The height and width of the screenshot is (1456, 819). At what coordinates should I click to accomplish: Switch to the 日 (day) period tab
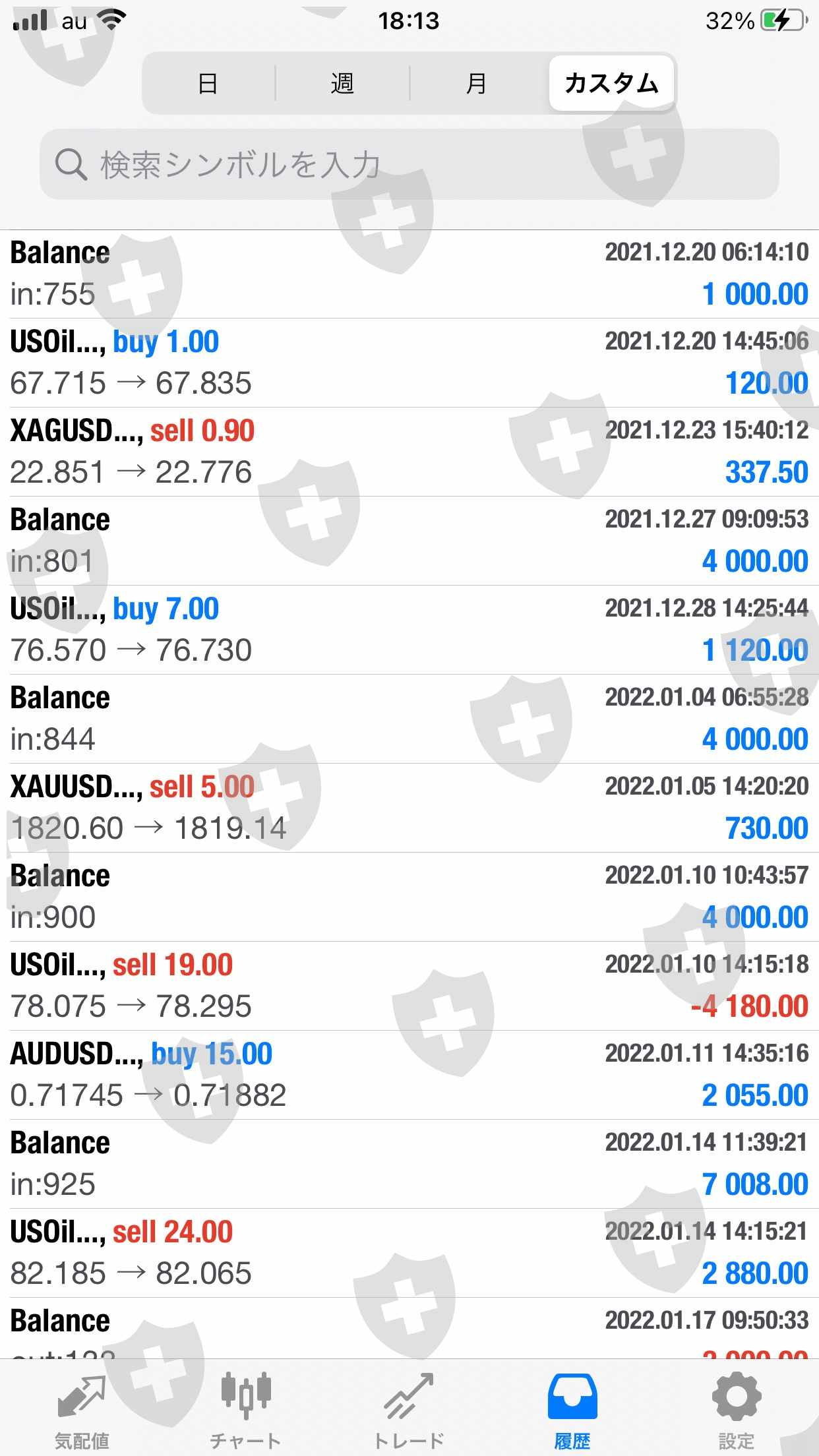pos(208,84)
